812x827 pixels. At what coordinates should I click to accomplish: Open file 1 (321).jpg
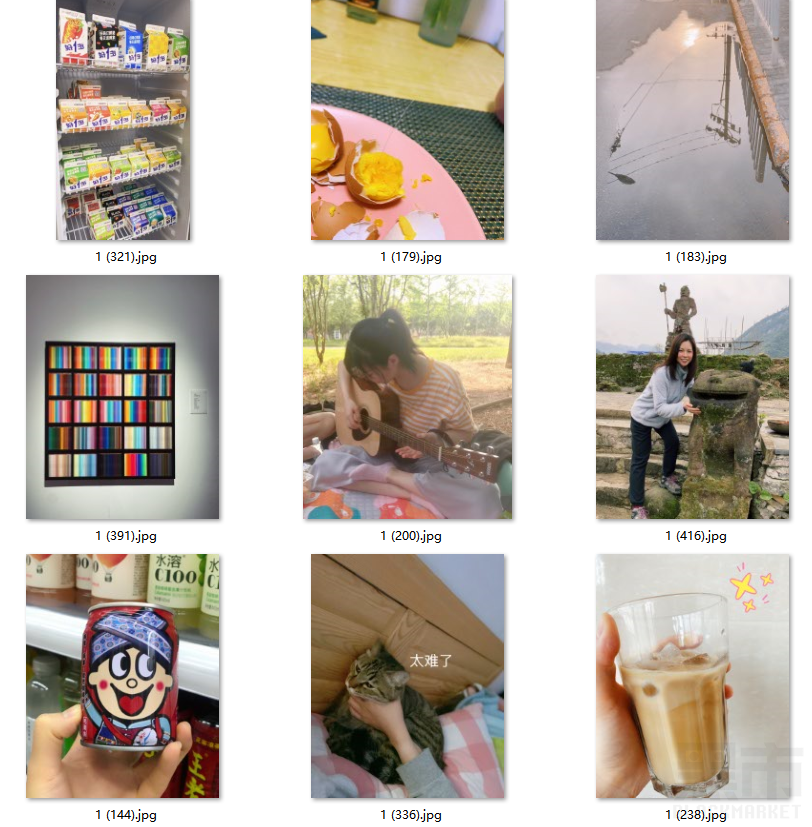pos(123,120)
